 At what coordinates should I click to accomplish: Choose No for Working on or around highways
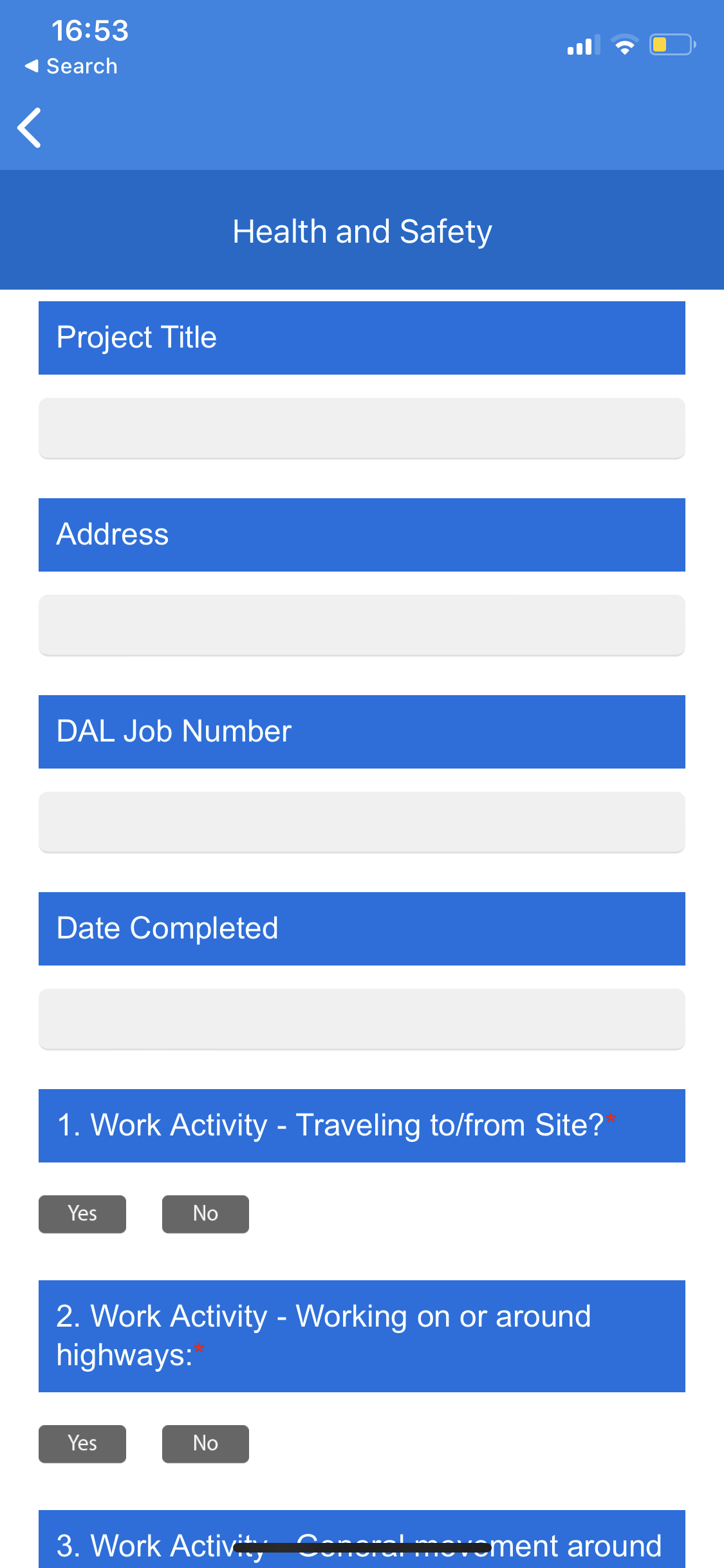(x=205, y=1444)
